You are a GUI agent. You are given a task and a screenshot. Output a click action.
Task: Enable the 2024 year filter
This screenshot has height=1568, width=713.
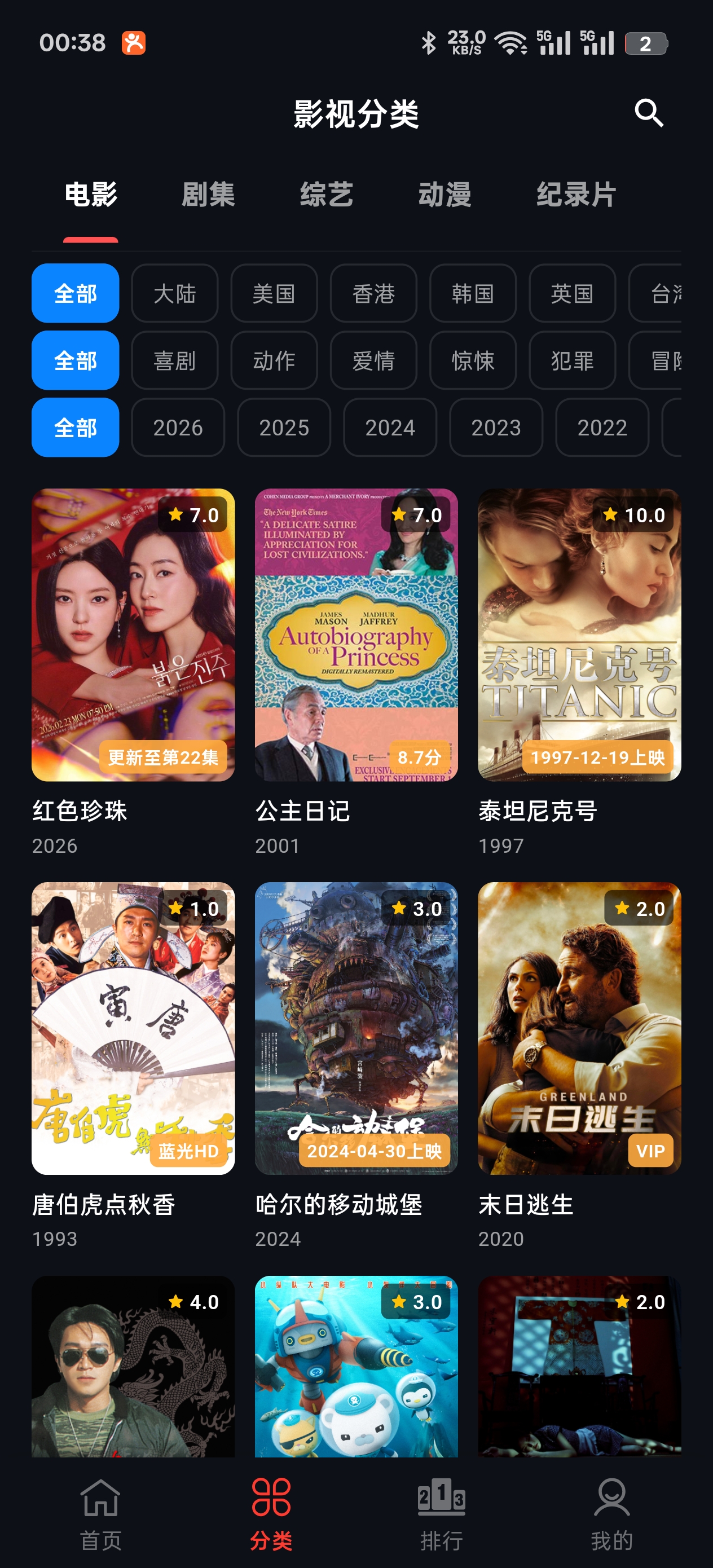coord(390,428)
